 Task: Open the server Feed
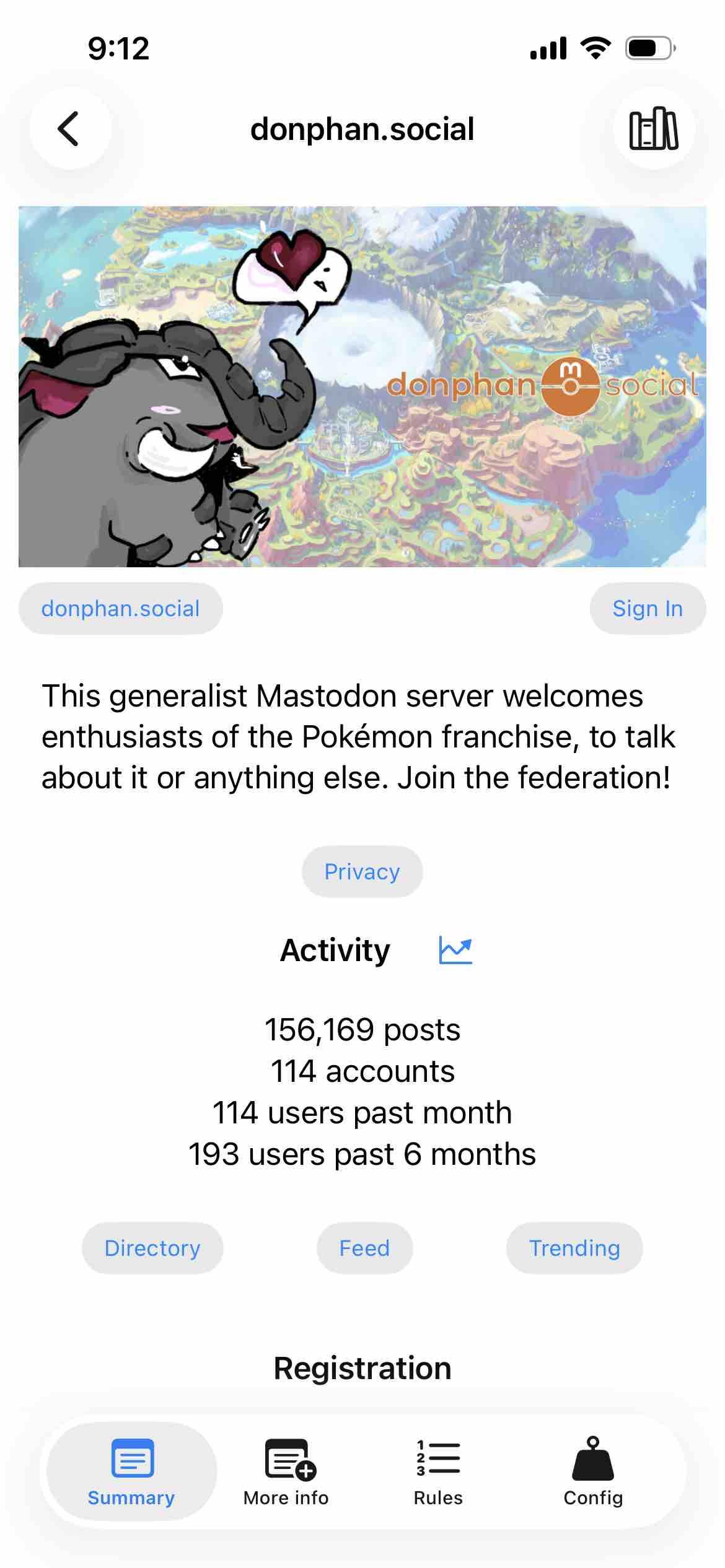pos(364,1248)
